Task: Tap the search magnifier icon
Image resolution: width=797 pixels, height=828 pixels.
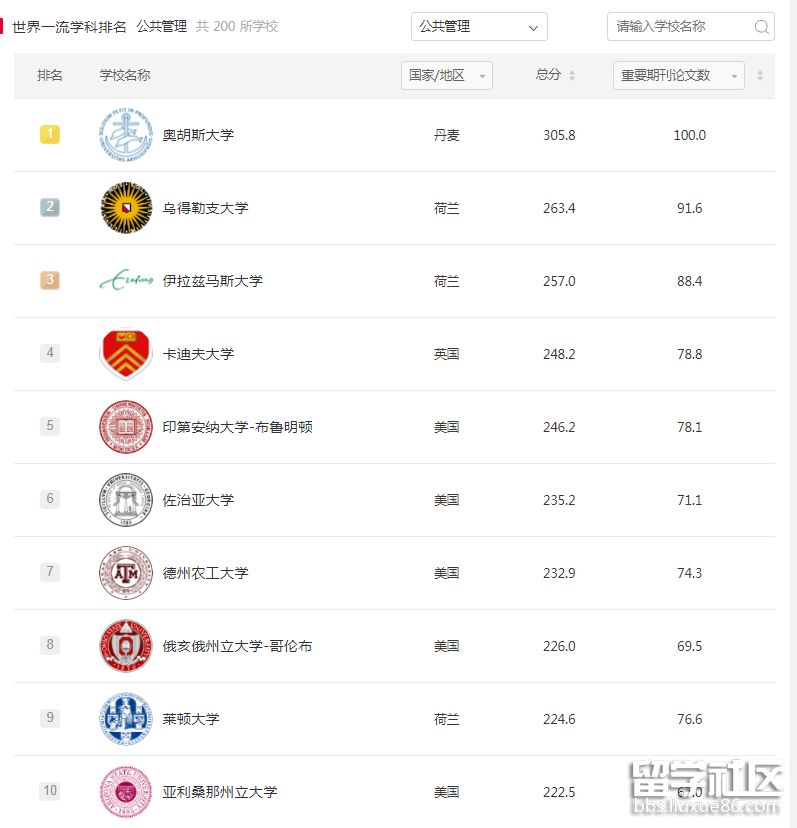Action: point(762,27)
